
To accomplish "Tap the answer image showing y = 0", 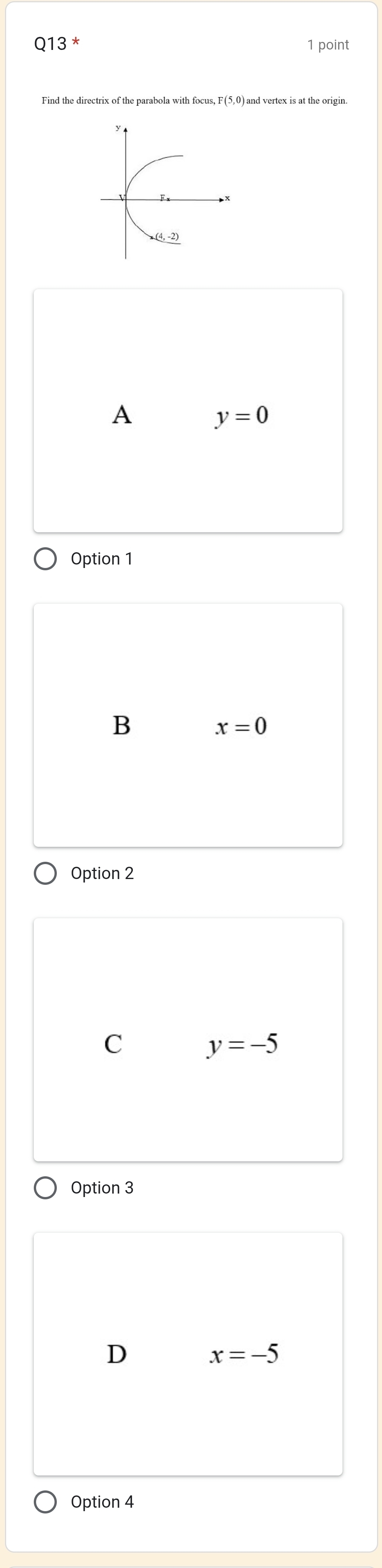I will tap(188, 411).
